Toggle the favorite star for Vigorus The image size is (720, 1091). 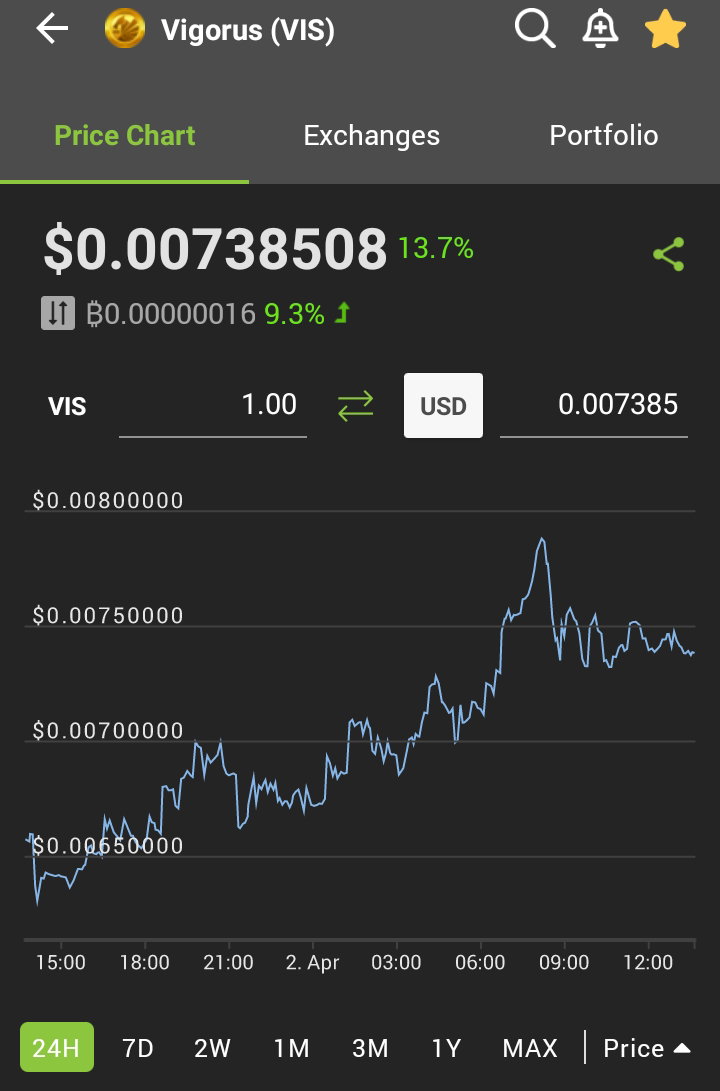click(665, 29)
